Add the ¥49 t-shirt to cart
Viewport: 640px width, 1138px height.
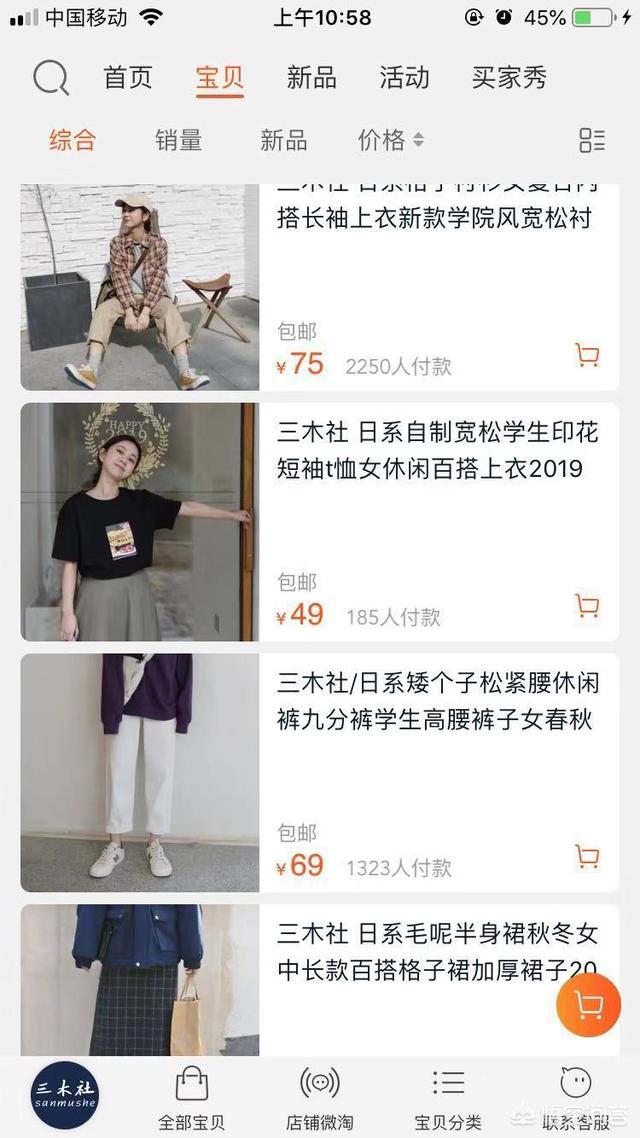point(587,606)
